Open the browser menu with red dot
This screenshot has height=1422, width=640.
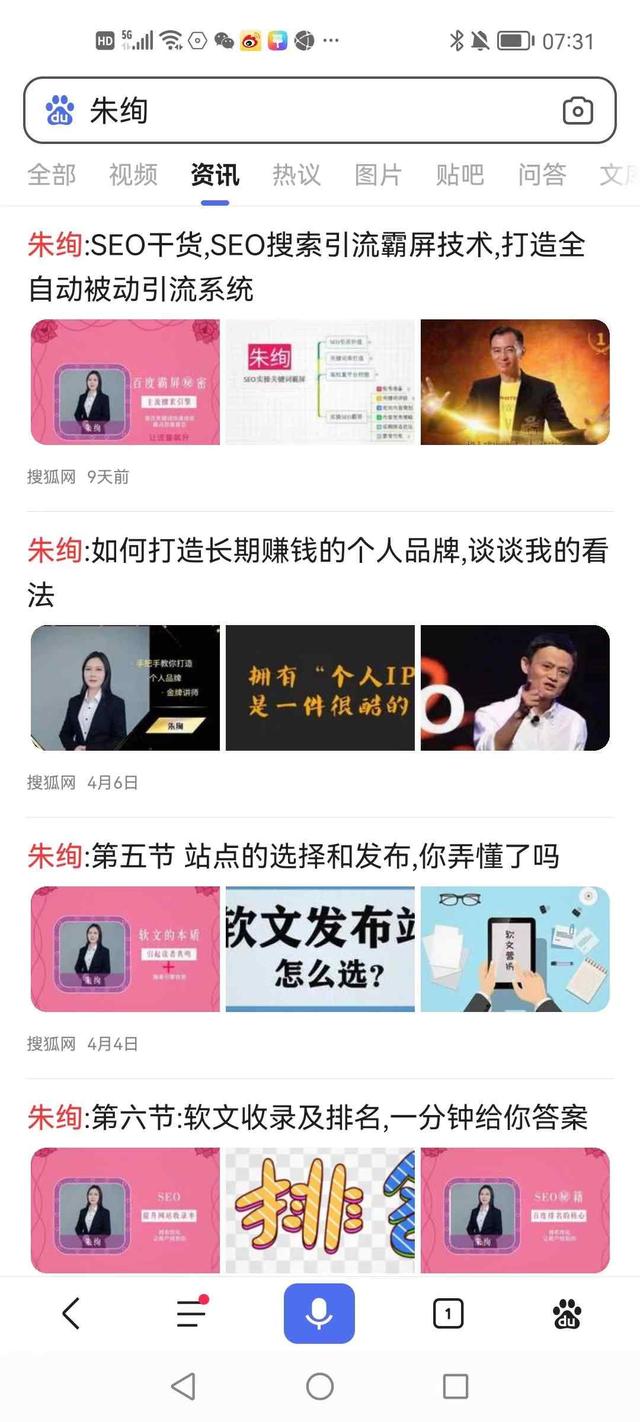point(192,1313)
